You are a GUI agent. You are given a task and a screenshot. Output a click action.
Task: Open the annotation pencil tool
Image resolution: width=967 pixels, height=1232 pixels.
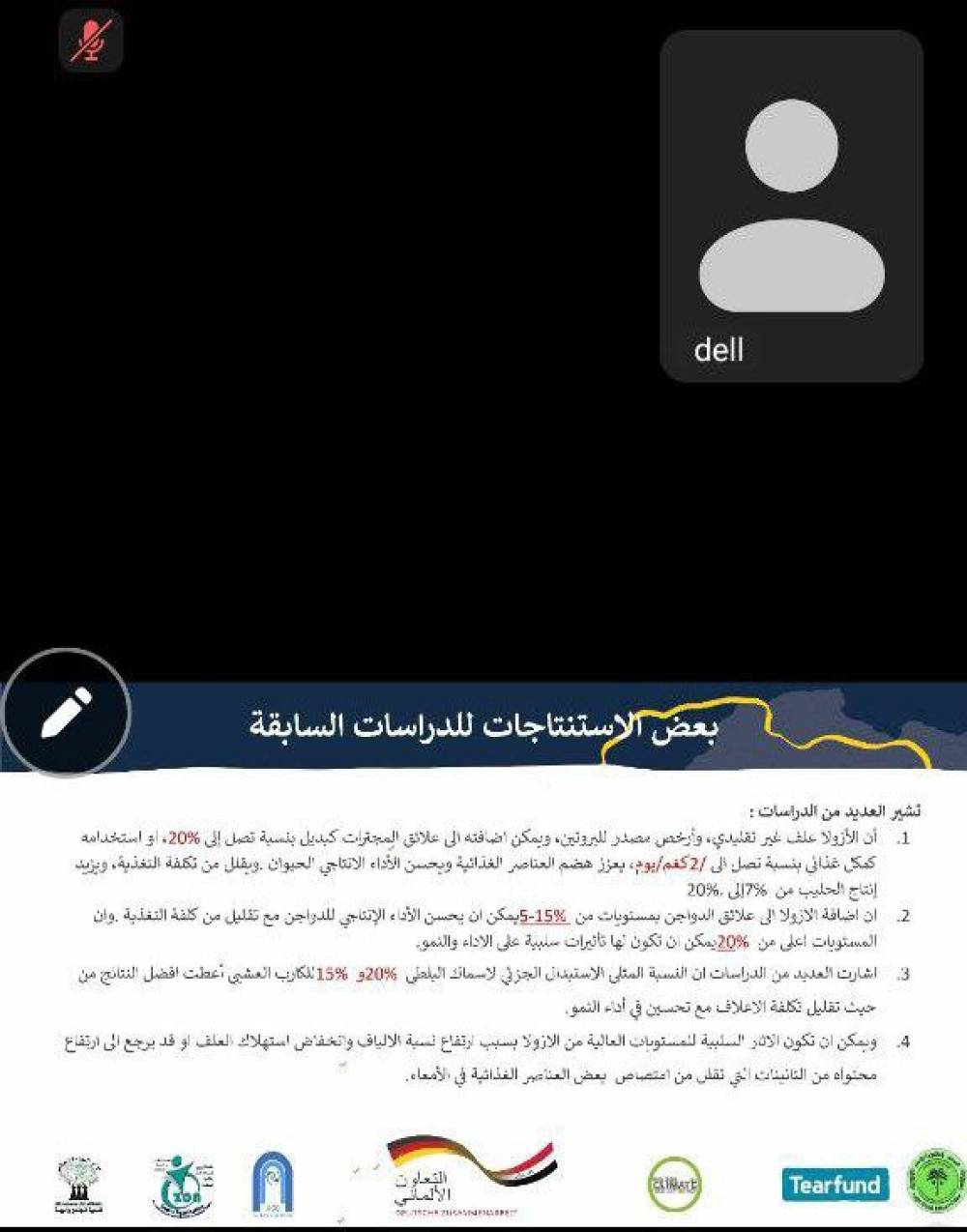66,713
